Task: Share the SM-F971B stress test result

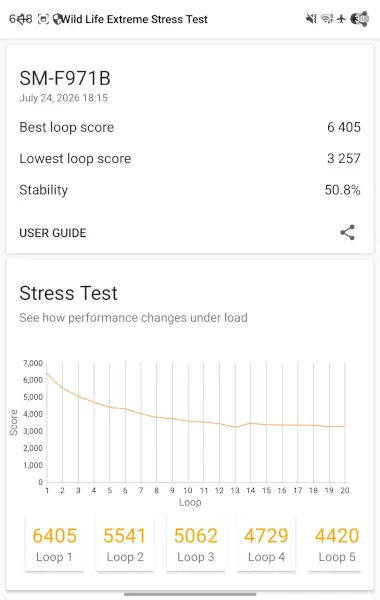Action: click(347, 232)
